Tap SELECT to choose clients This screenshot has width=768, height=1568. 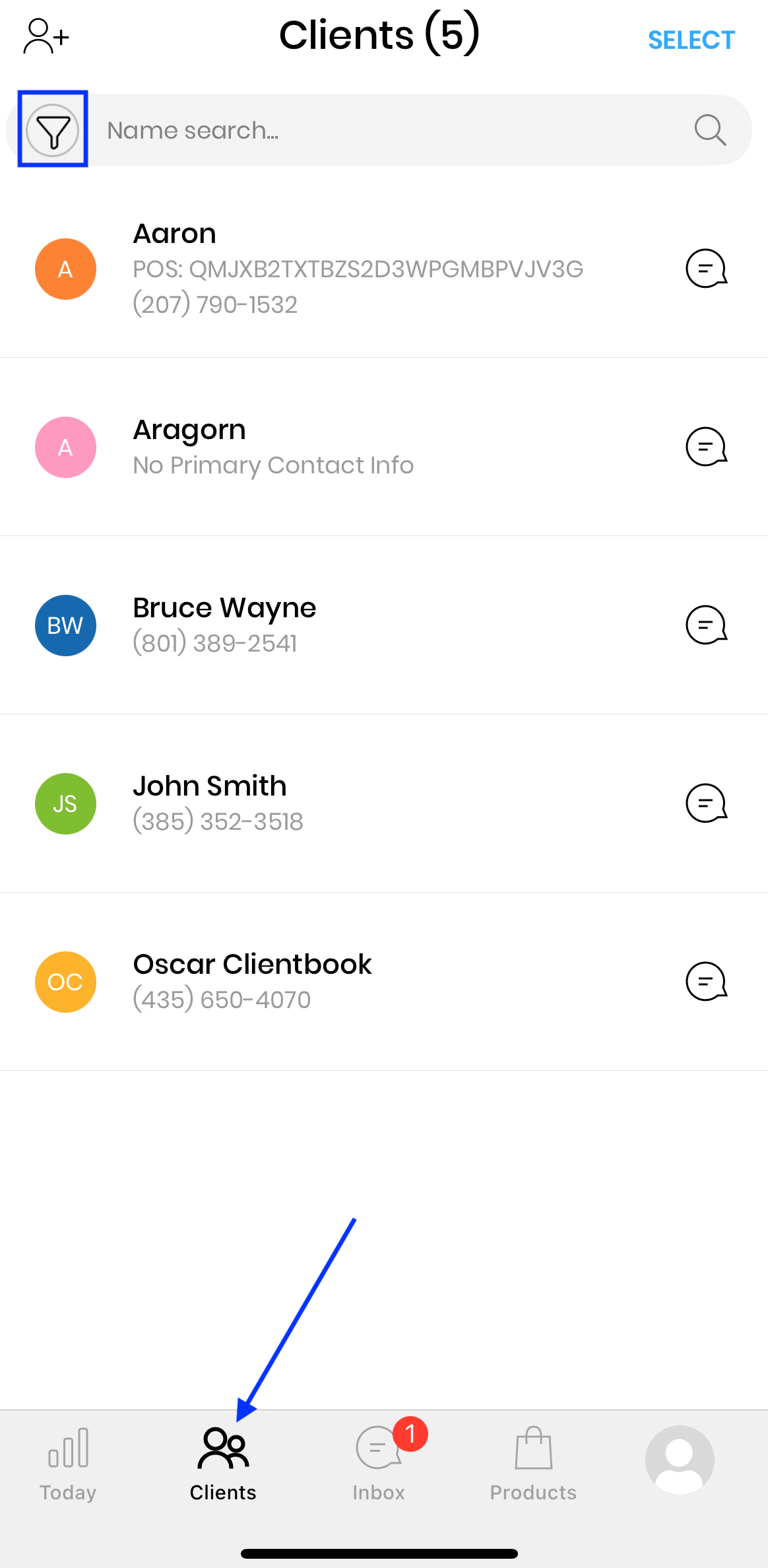coord(691,40)
